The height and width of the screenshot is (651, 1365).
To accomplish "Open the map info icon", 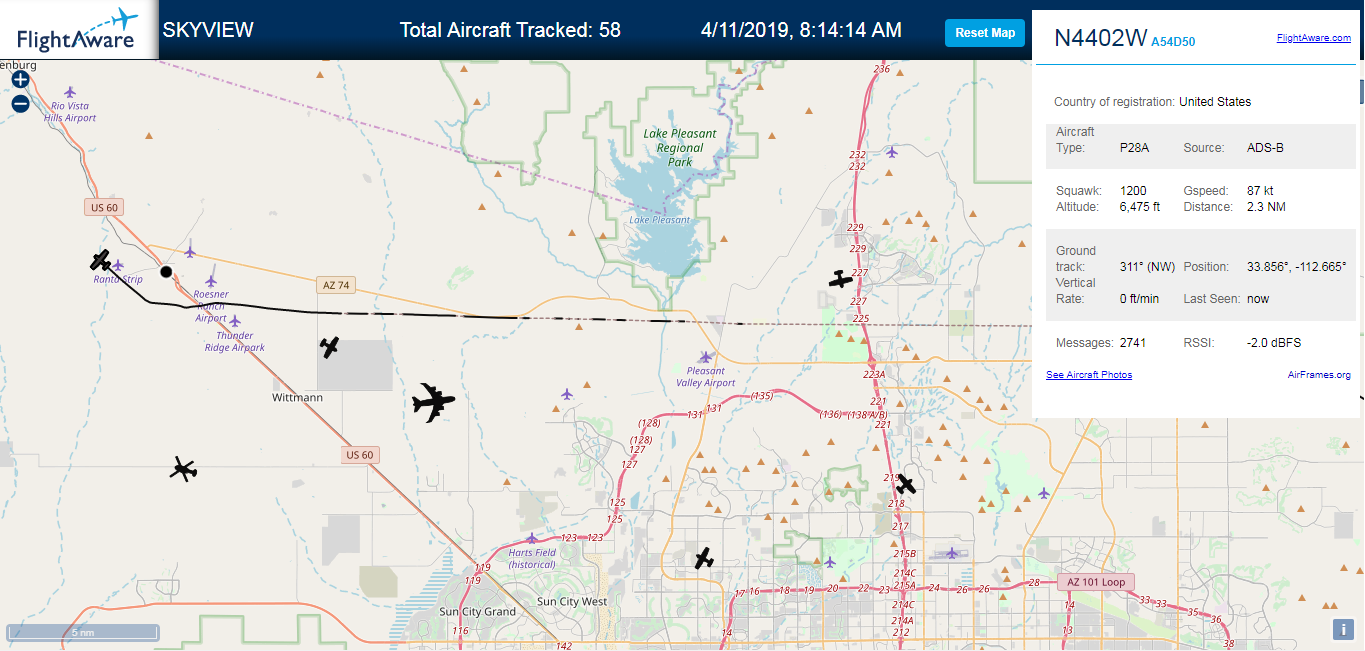I will click(x=1342, y=629).
